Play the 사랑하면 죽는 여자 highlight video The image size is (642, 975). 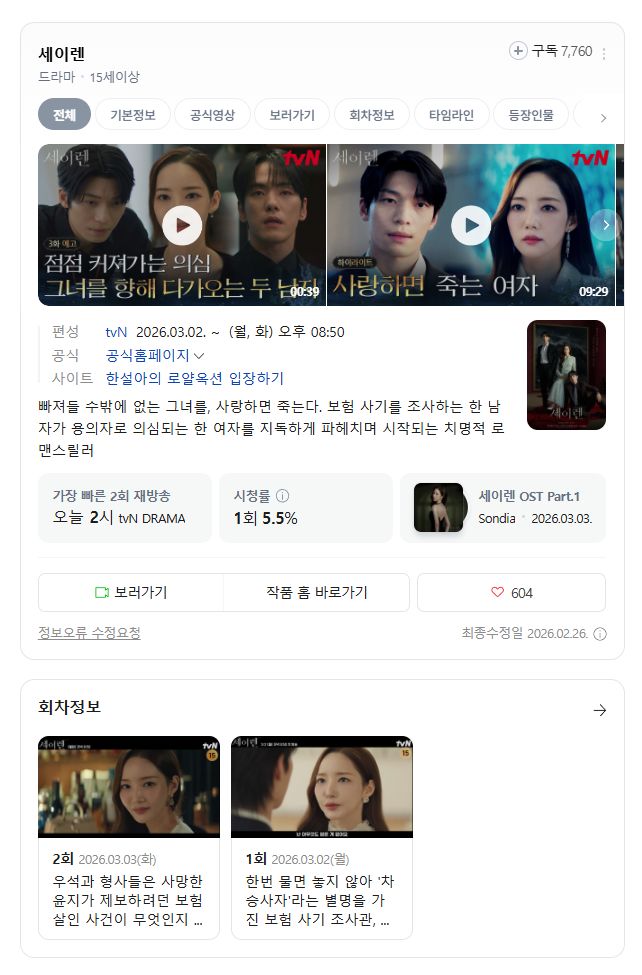click(x=471, y=225)
